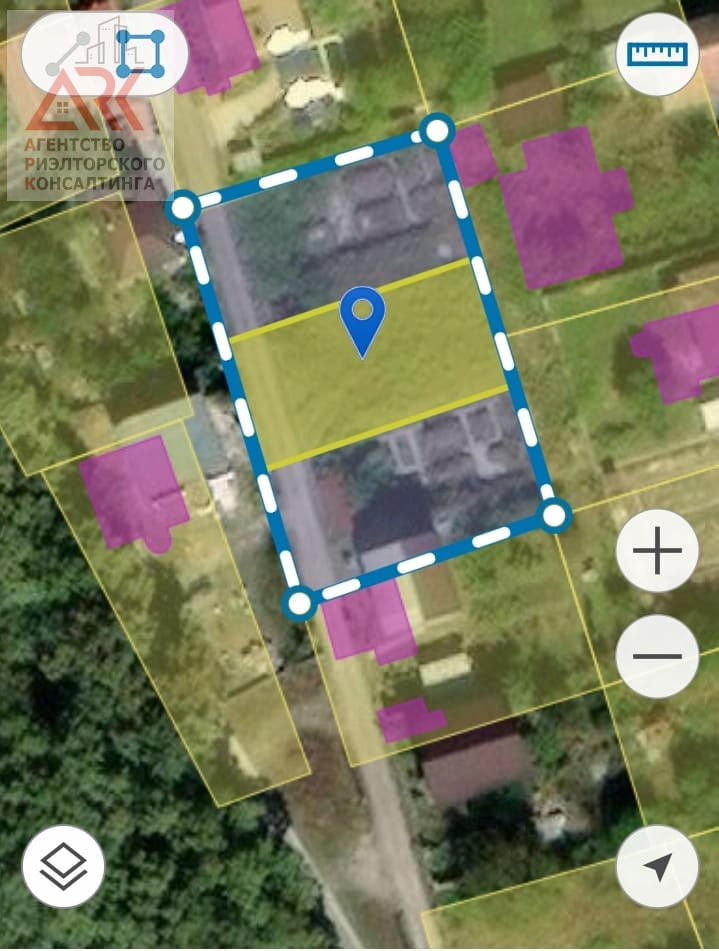Viewport: 719px width, 951px height.
Task: Zoom in with the plus button
Action: pyautogui.click(x=657, y=551)
